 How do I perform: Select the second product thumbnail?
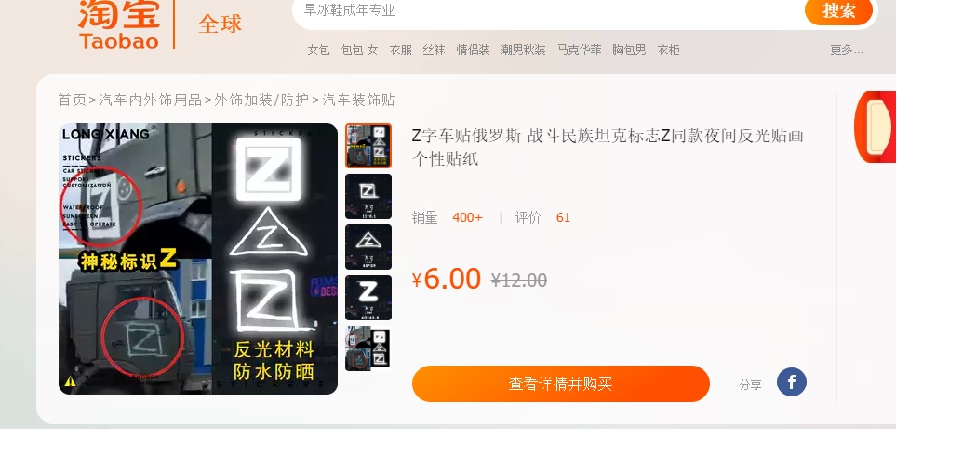(x=368, y=197)
